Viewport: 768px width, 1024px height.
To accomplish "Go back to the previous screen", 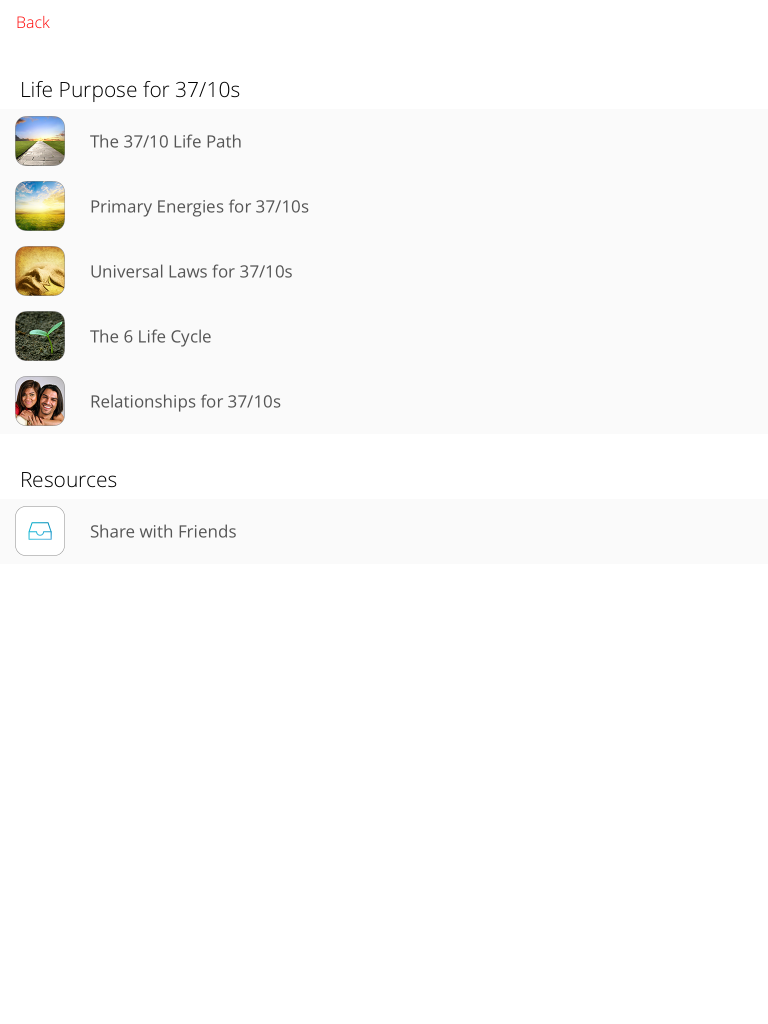I will coord(33,22).
